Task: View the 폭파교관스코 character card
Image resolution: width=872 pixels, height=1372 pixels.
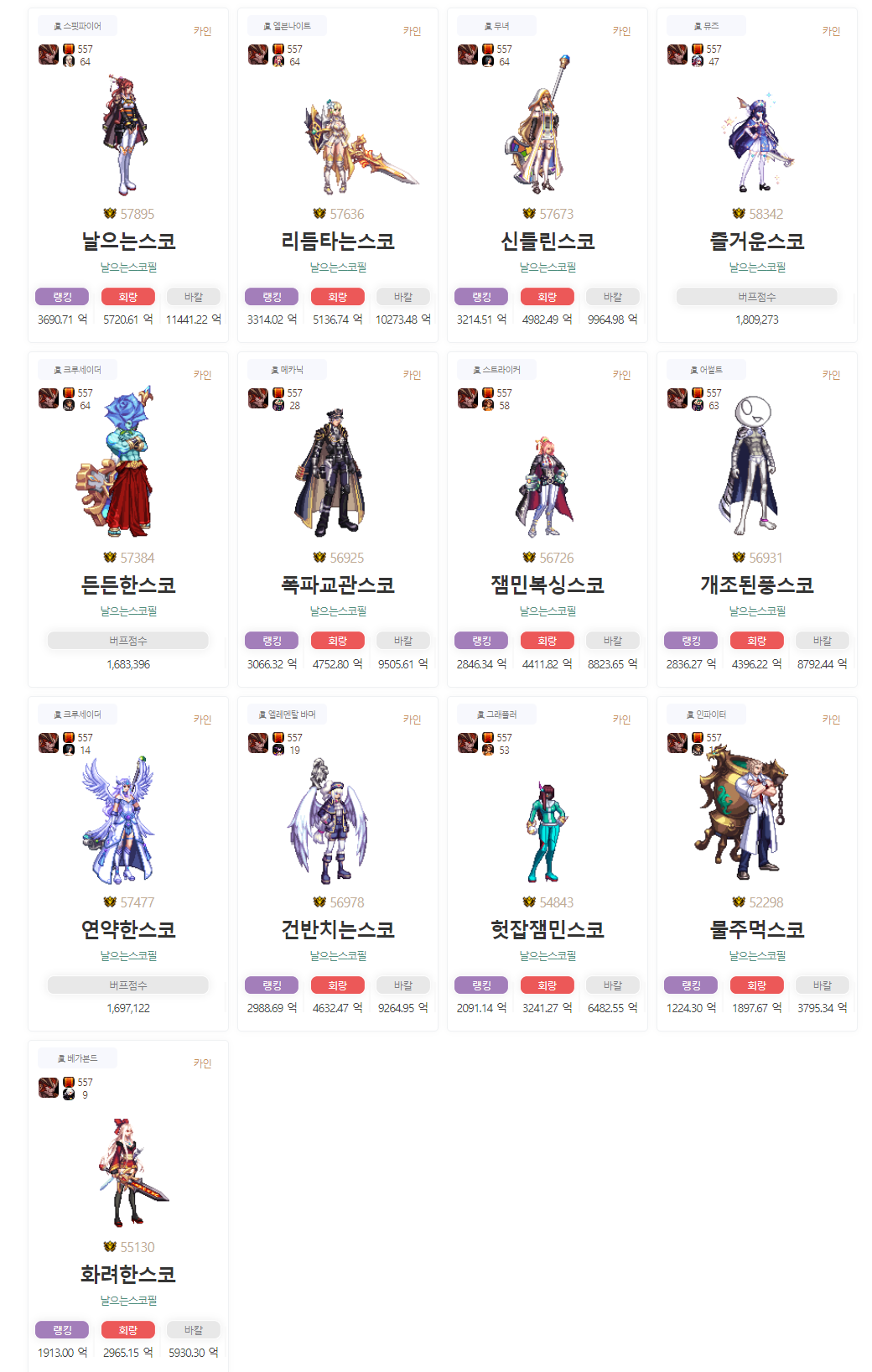Action: click(x=338, y=585)
